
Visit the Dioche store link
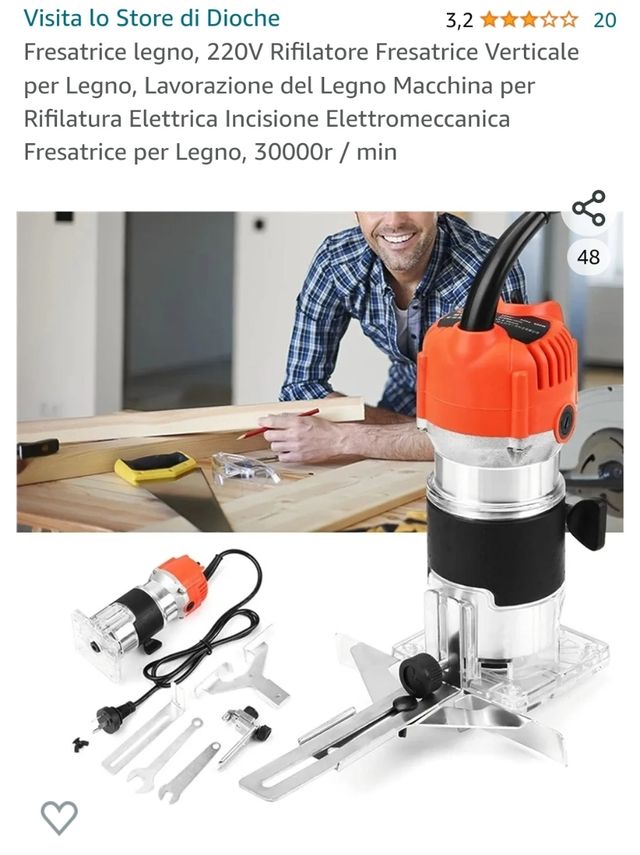(x=151, y=19)
